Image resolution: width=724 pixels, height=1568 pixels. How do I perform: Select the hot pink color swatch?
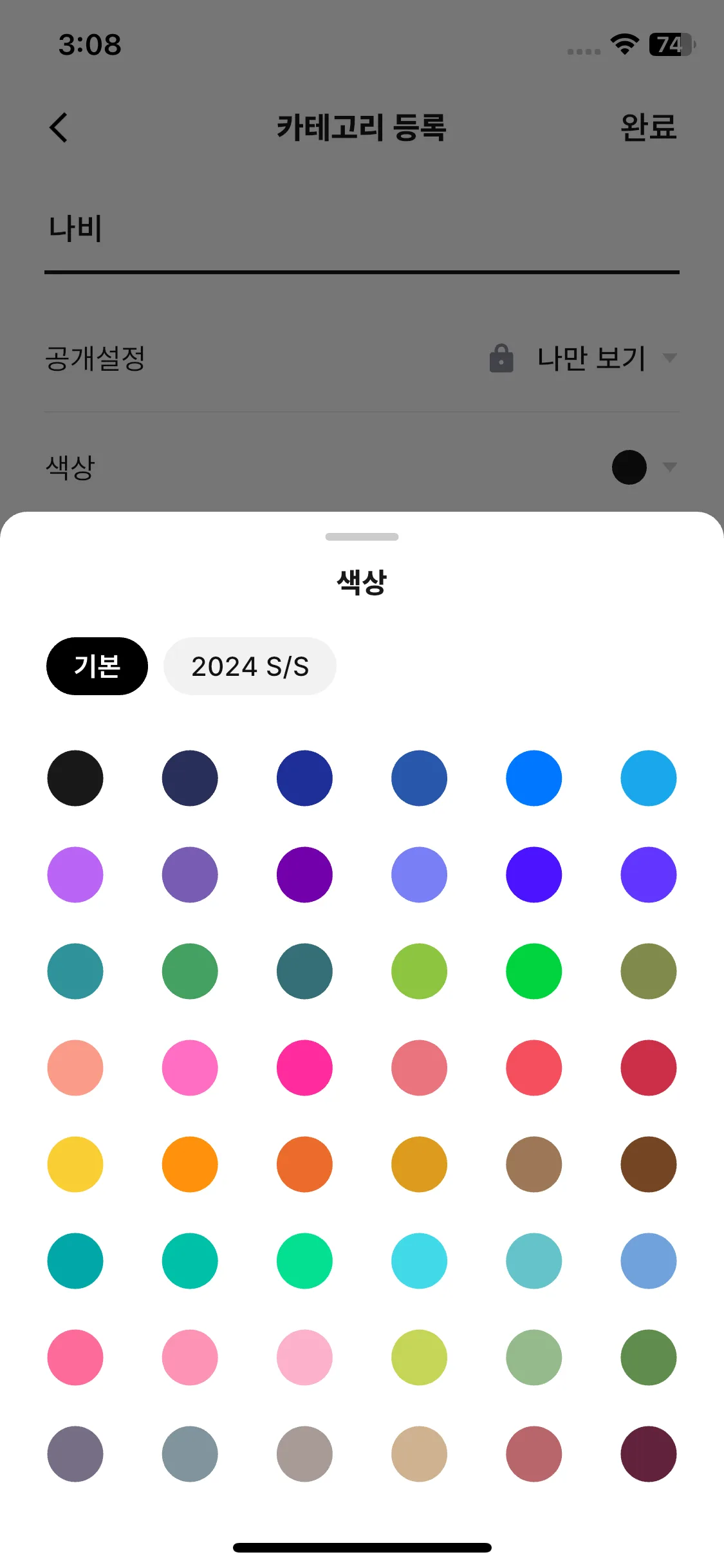(304, 1068)
